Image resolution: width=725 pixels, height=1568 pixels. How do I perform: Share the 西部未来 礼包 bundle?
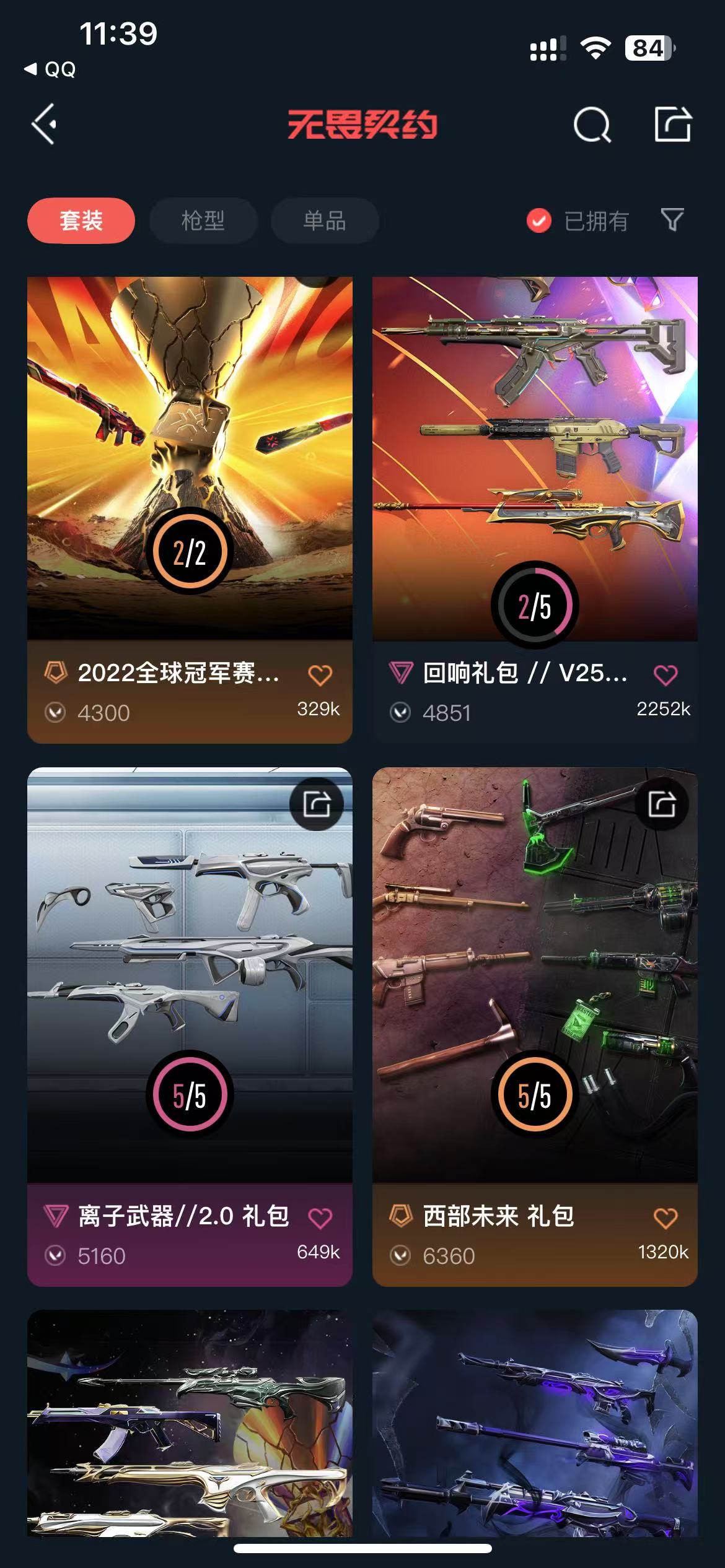(x=662, y=804)
